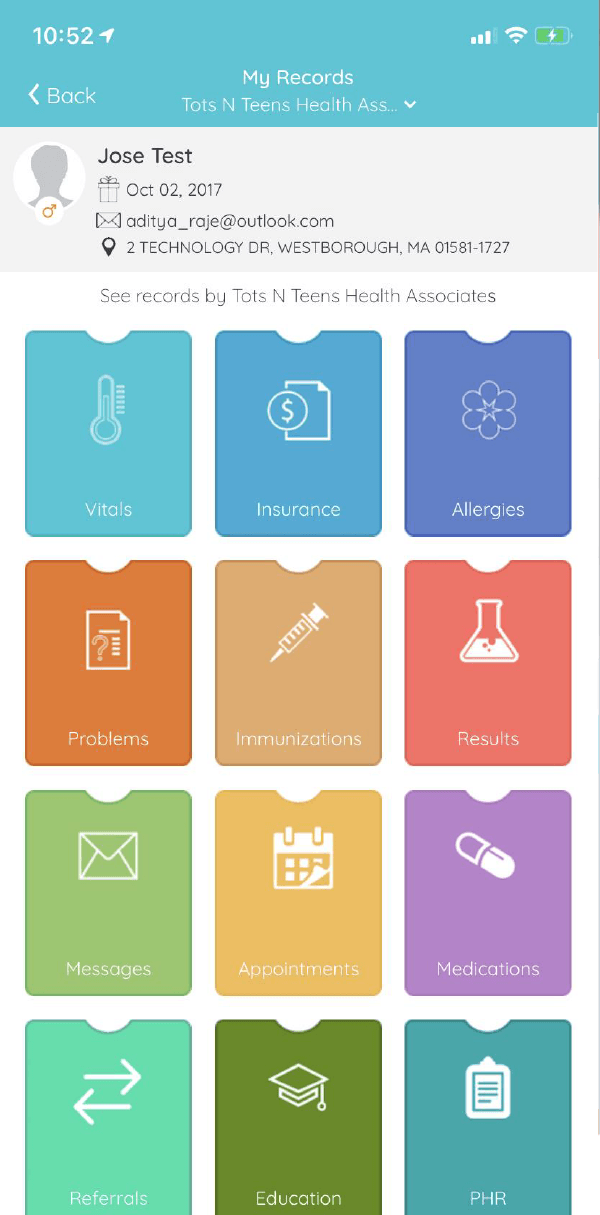Go back using the Back button
This screenshot has height=1215, width=600.
[x=62, y=95]
